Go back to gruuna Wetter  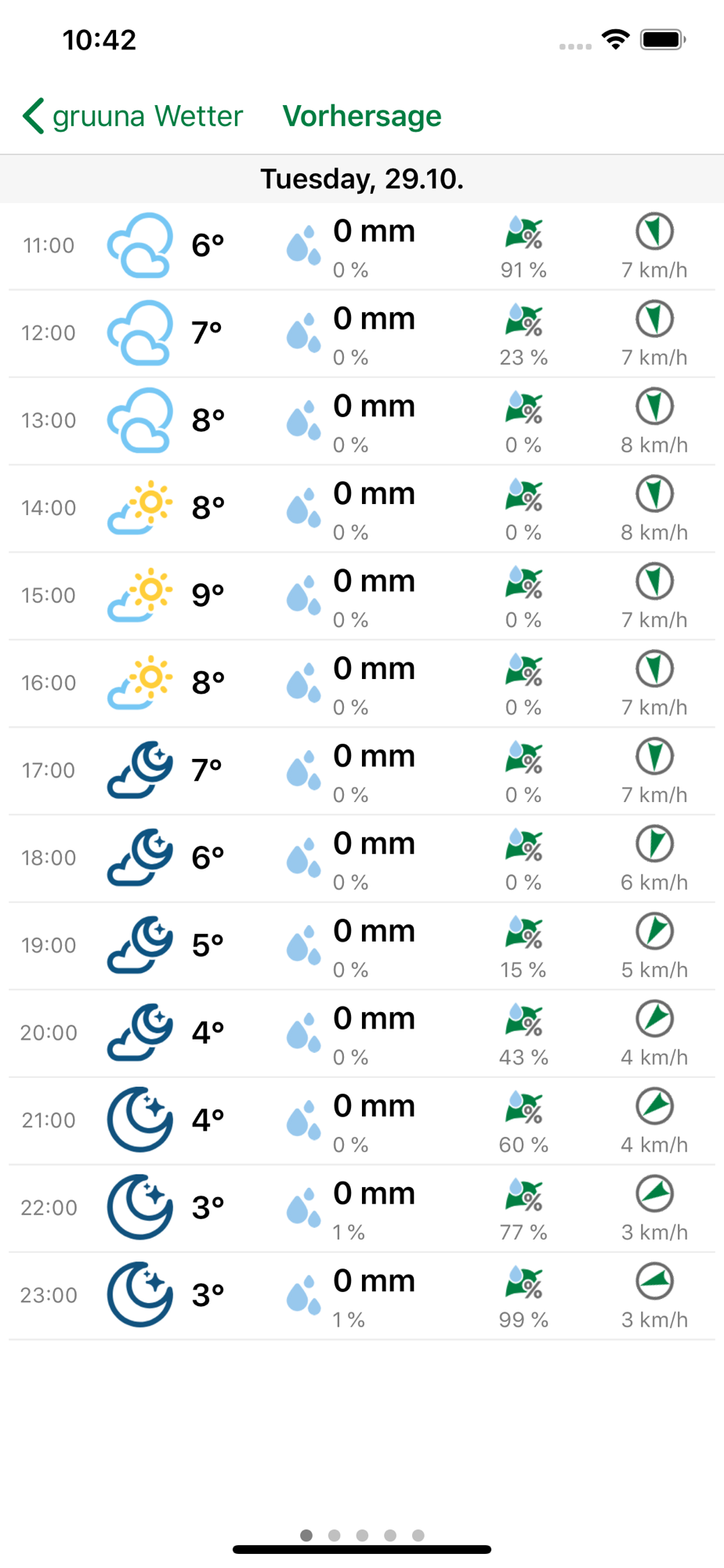132,116
